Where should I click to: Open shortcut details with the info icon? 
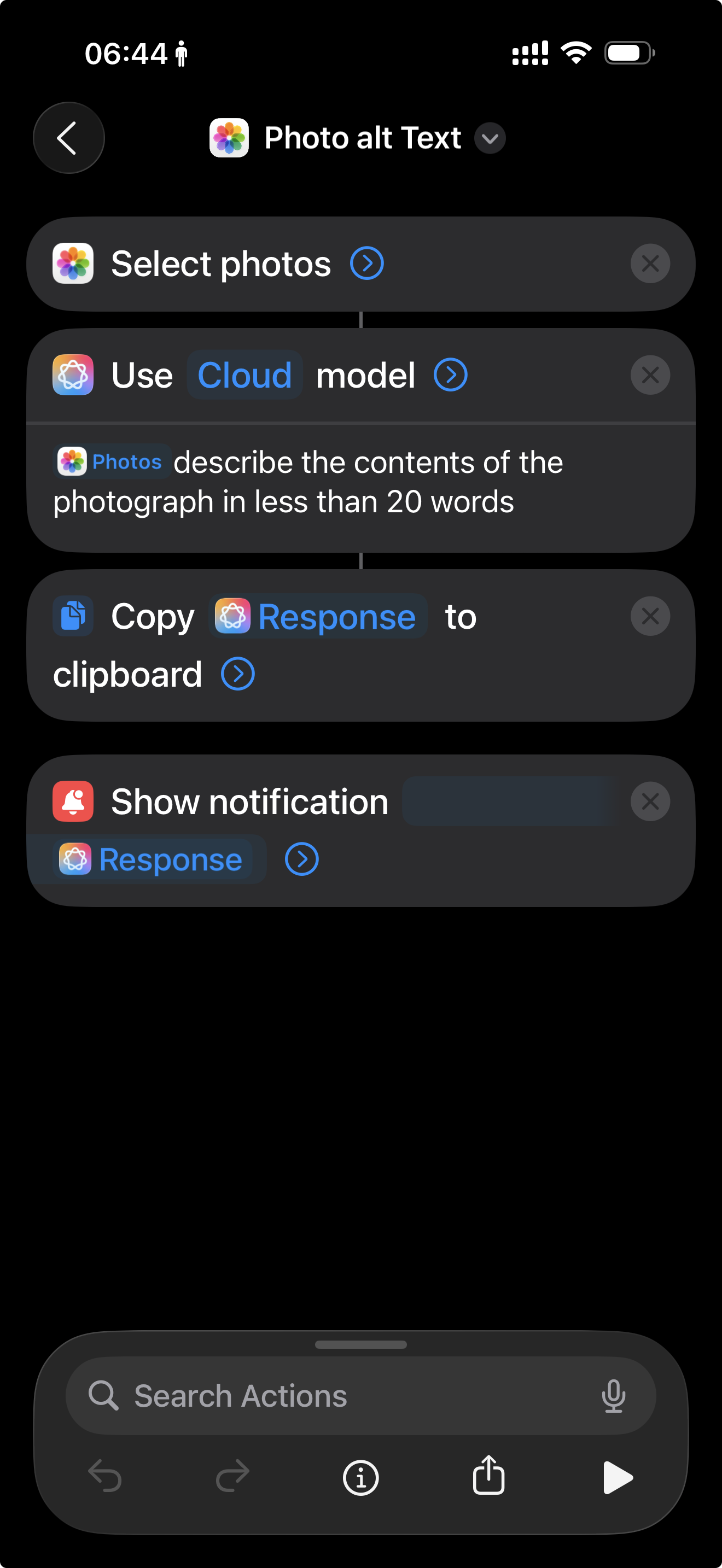pos(360,1478)
